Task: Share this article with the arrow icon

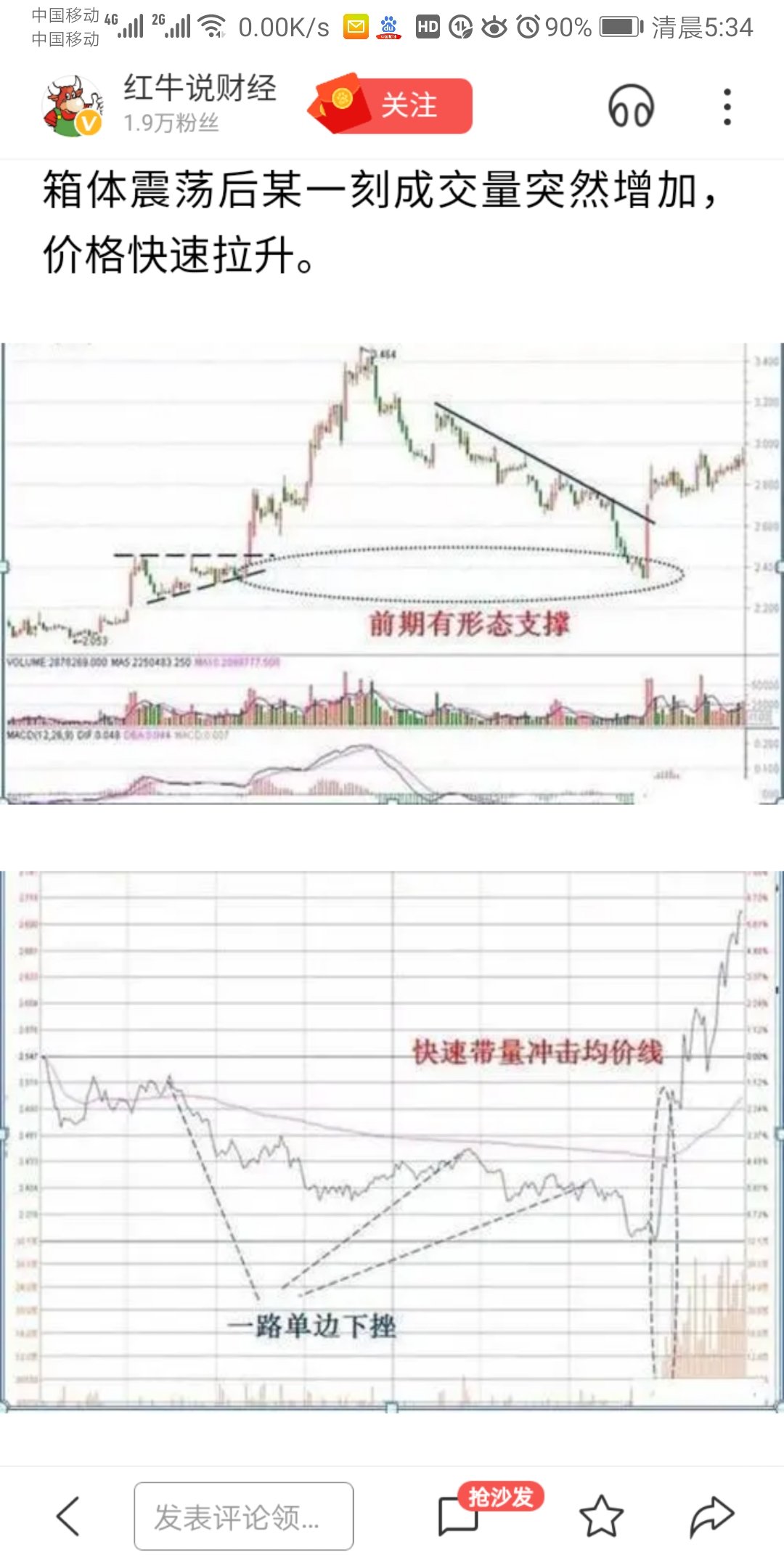Action: (x=712, y=1516)
